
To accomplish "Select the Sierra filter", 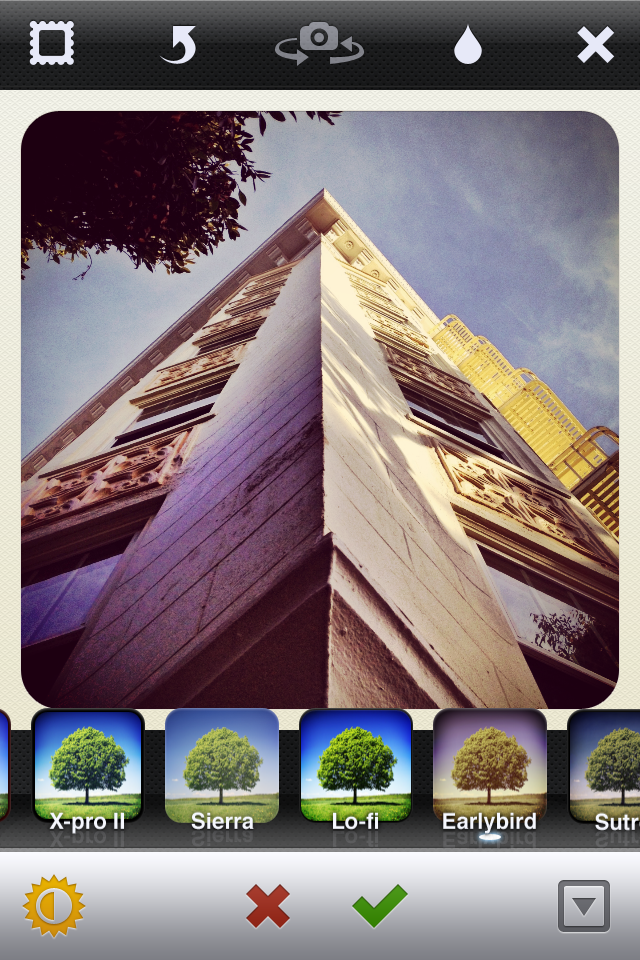I will pos(222,767).
